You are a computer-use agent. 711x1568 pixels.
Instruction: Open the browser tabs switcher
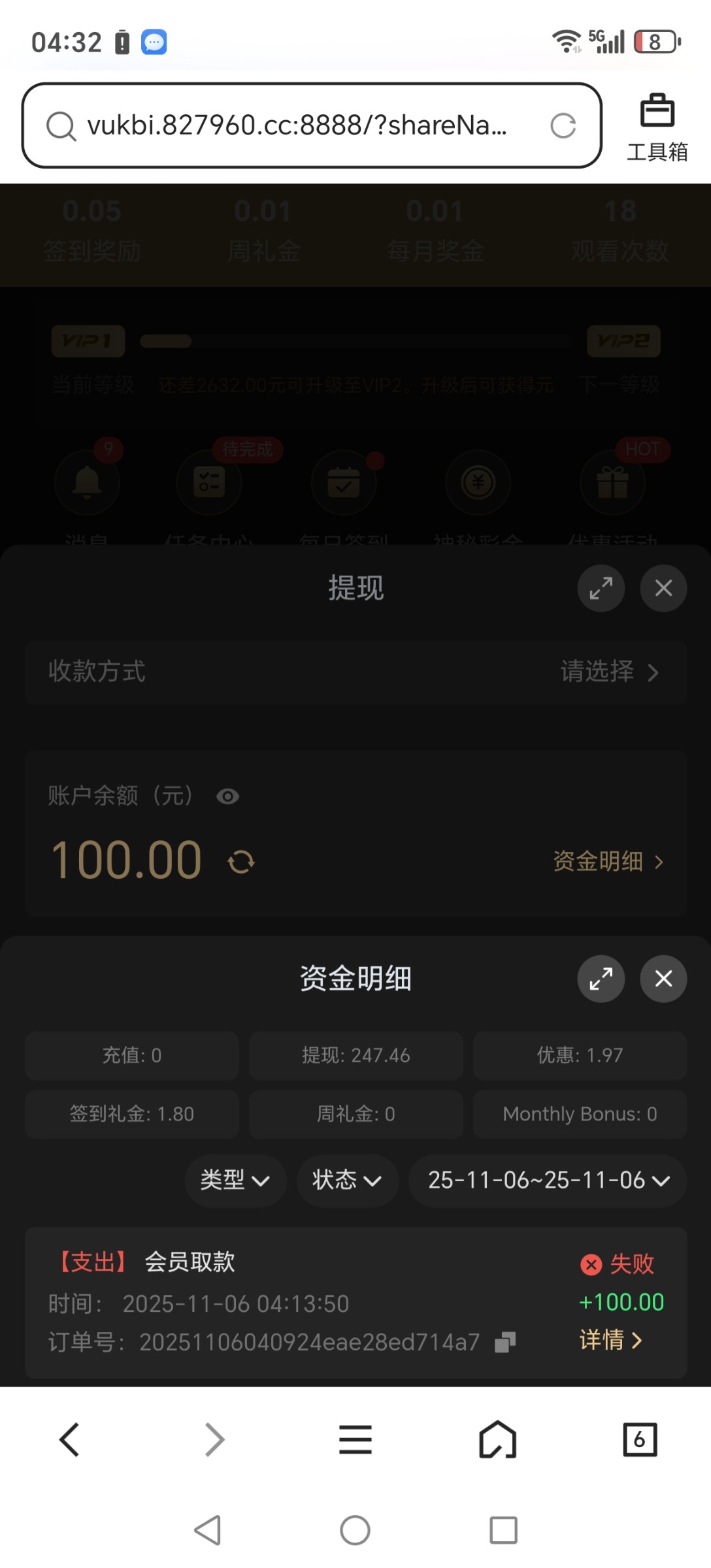tap(639, 1440)
